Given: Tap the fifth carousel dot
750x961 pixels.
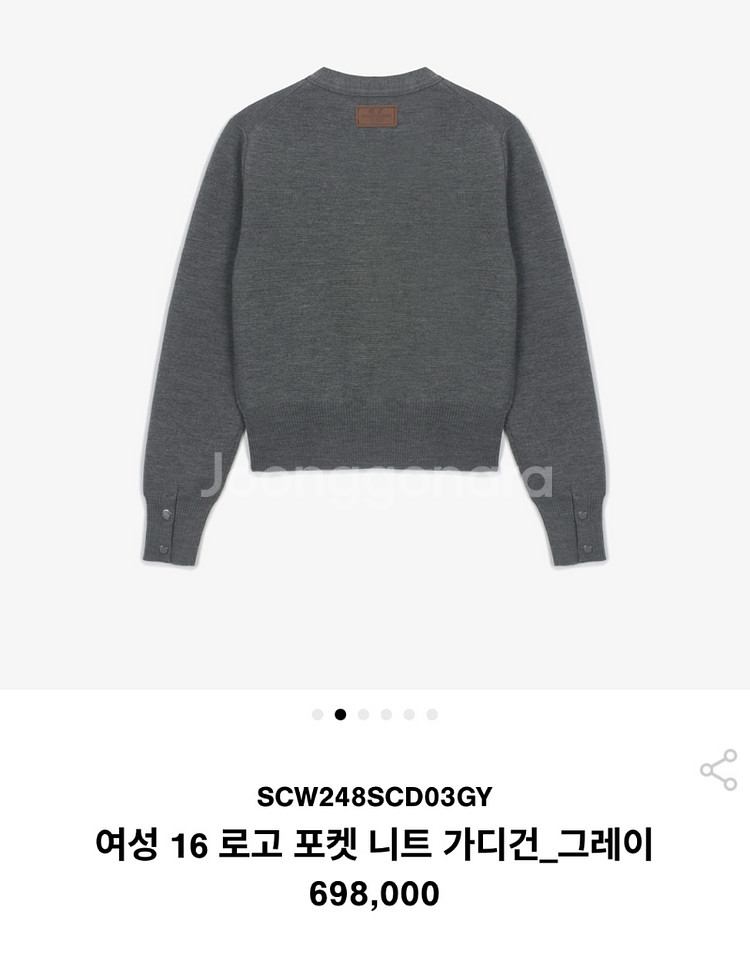Looking at the screenshot, I should [409, 715].
